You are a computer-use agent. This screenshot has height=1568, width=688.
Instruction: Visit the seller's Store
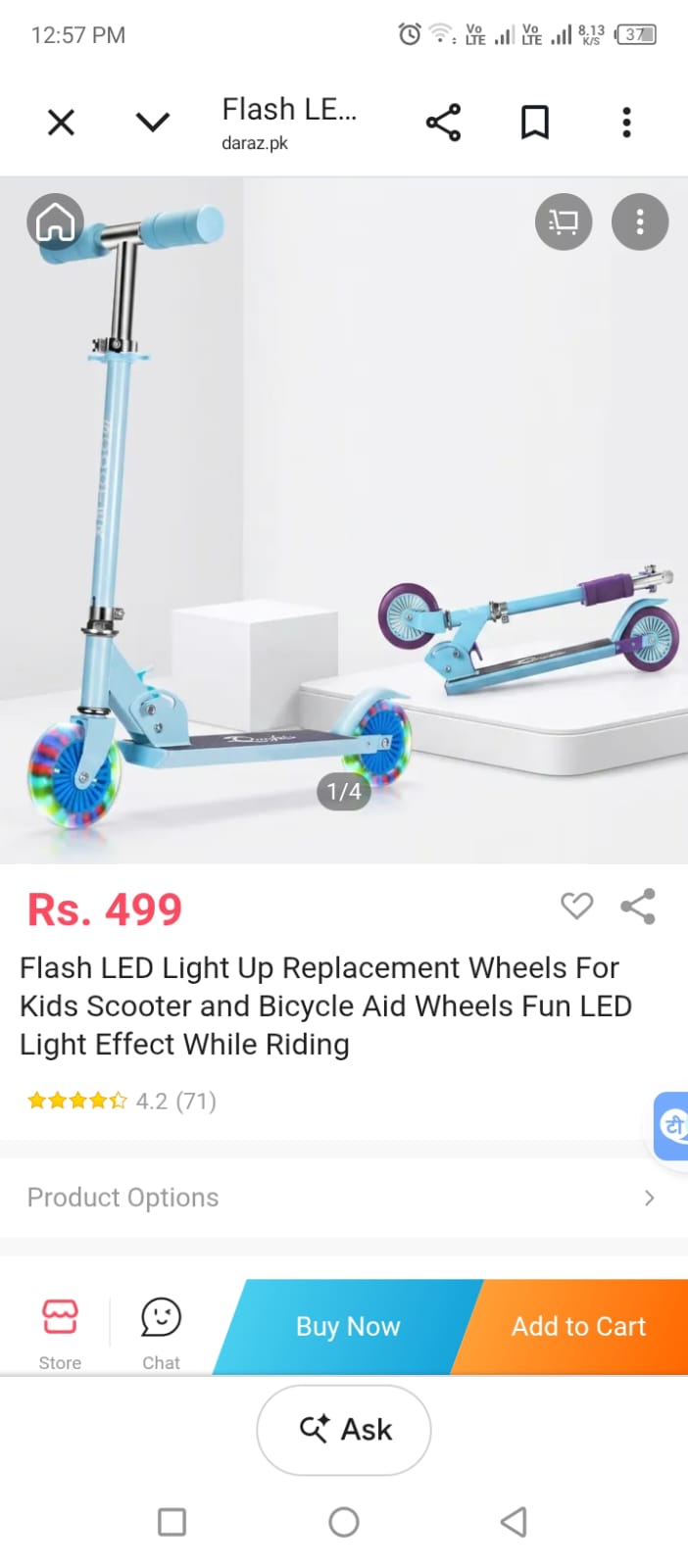(60, 1333)
